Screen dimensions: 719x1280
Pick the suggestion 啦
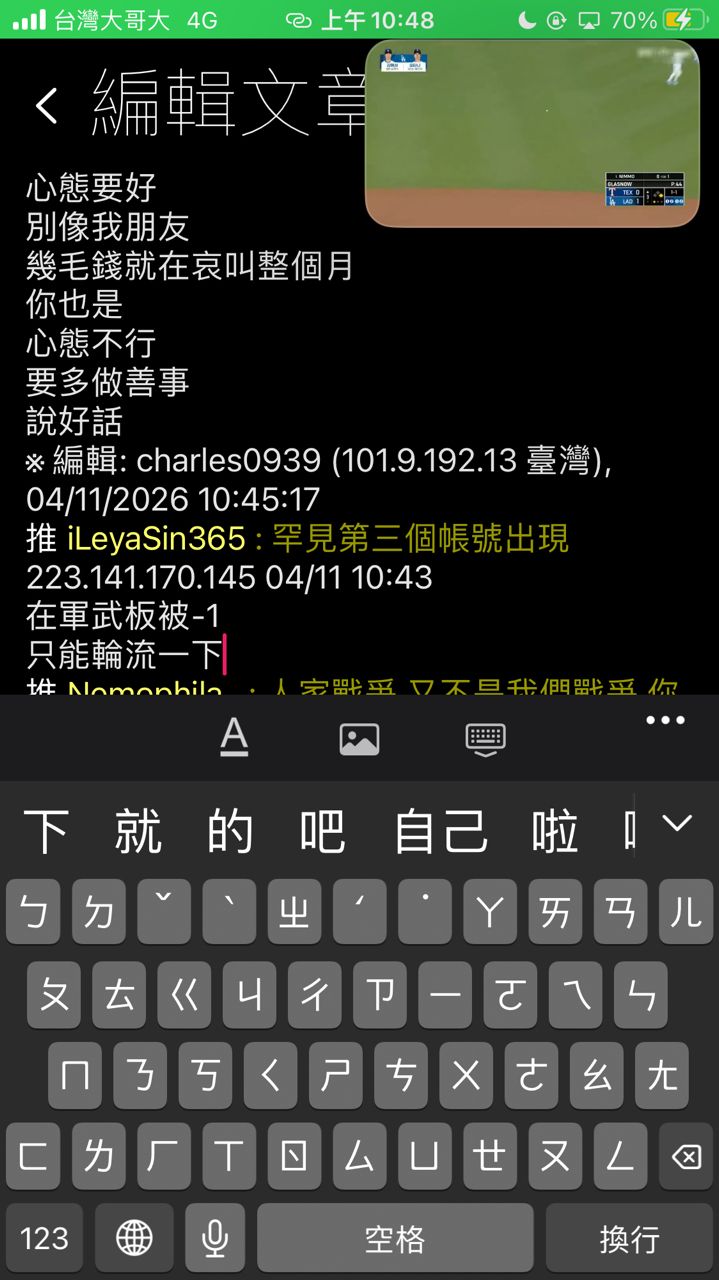(x=555, y=831)
